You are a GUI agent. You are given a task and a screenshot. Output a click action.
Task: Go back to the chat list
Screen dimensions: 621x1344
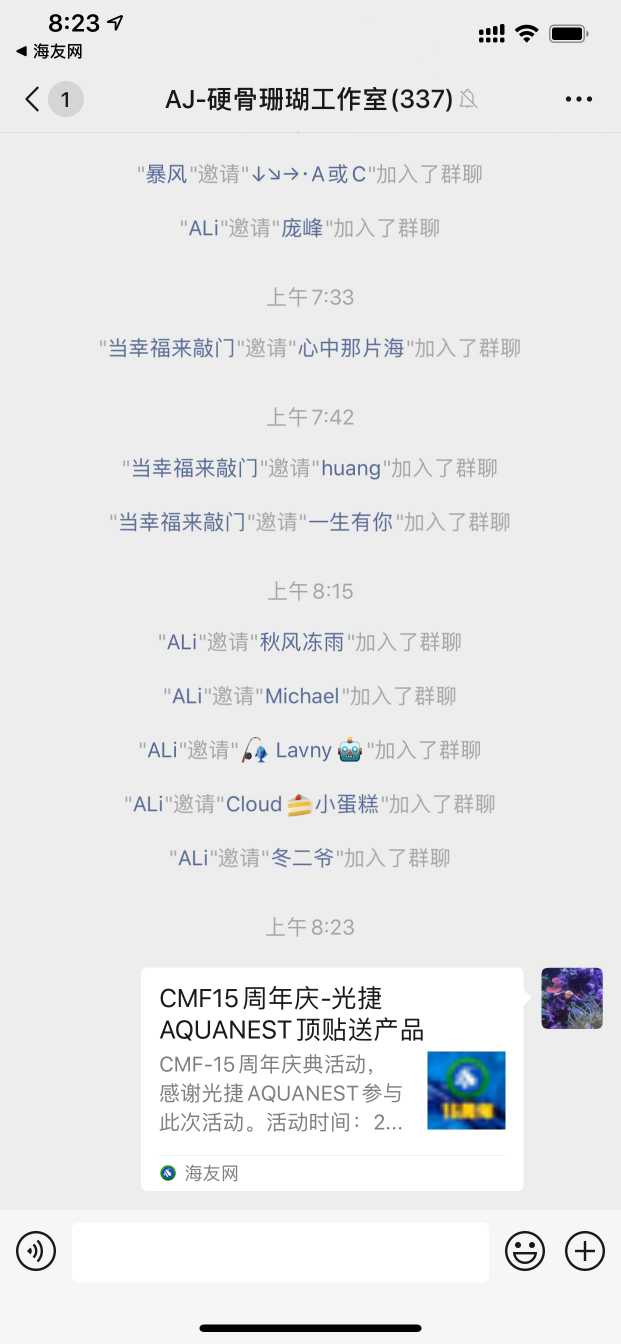(34, 99)
